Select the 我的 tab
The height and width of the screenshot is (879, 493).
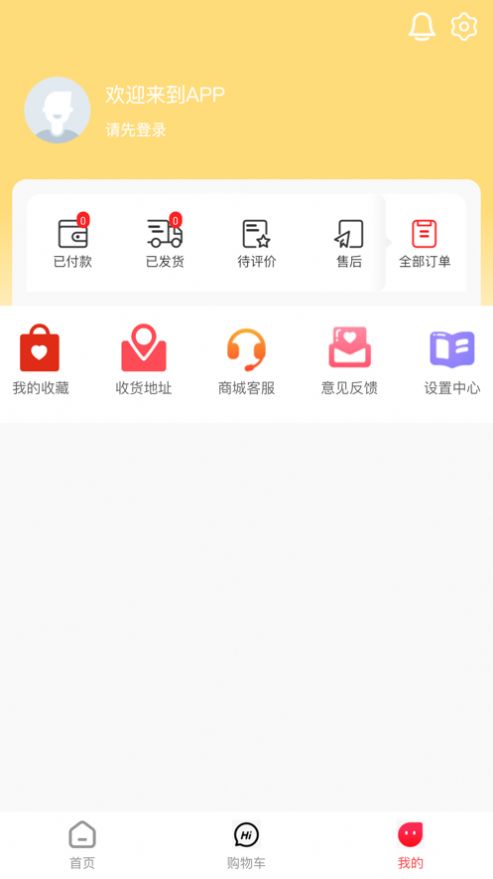tap(411, 845)
